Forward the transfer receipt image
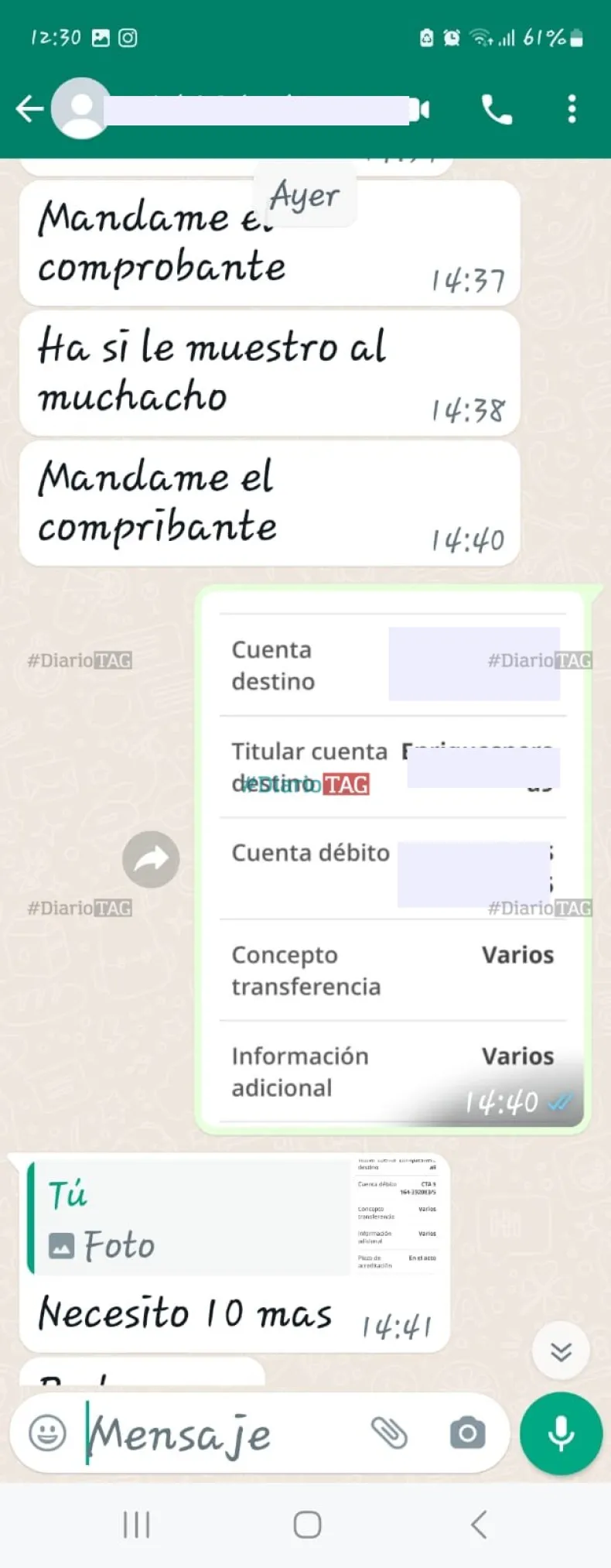This screenshot has width=611, height=1568. click(151, 859)
